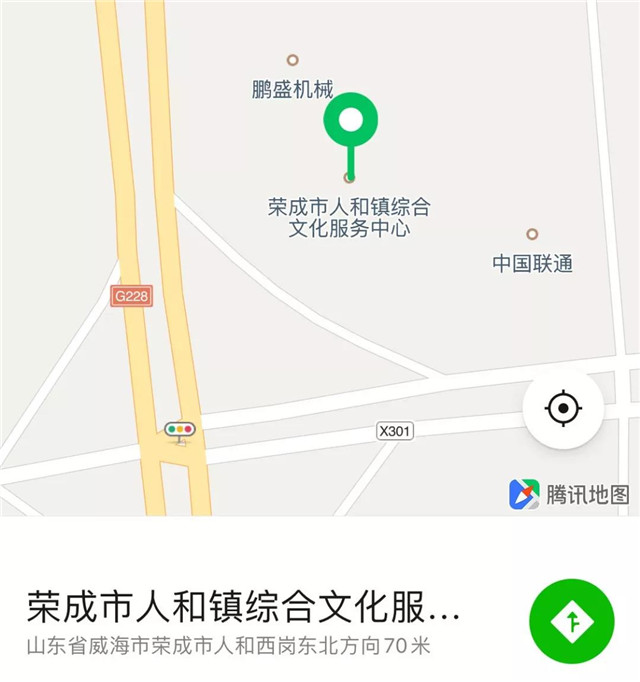This screenshot has height=682, width=640.
Task: Tap the green location pin on the map
Action: (x=350, y=123)
